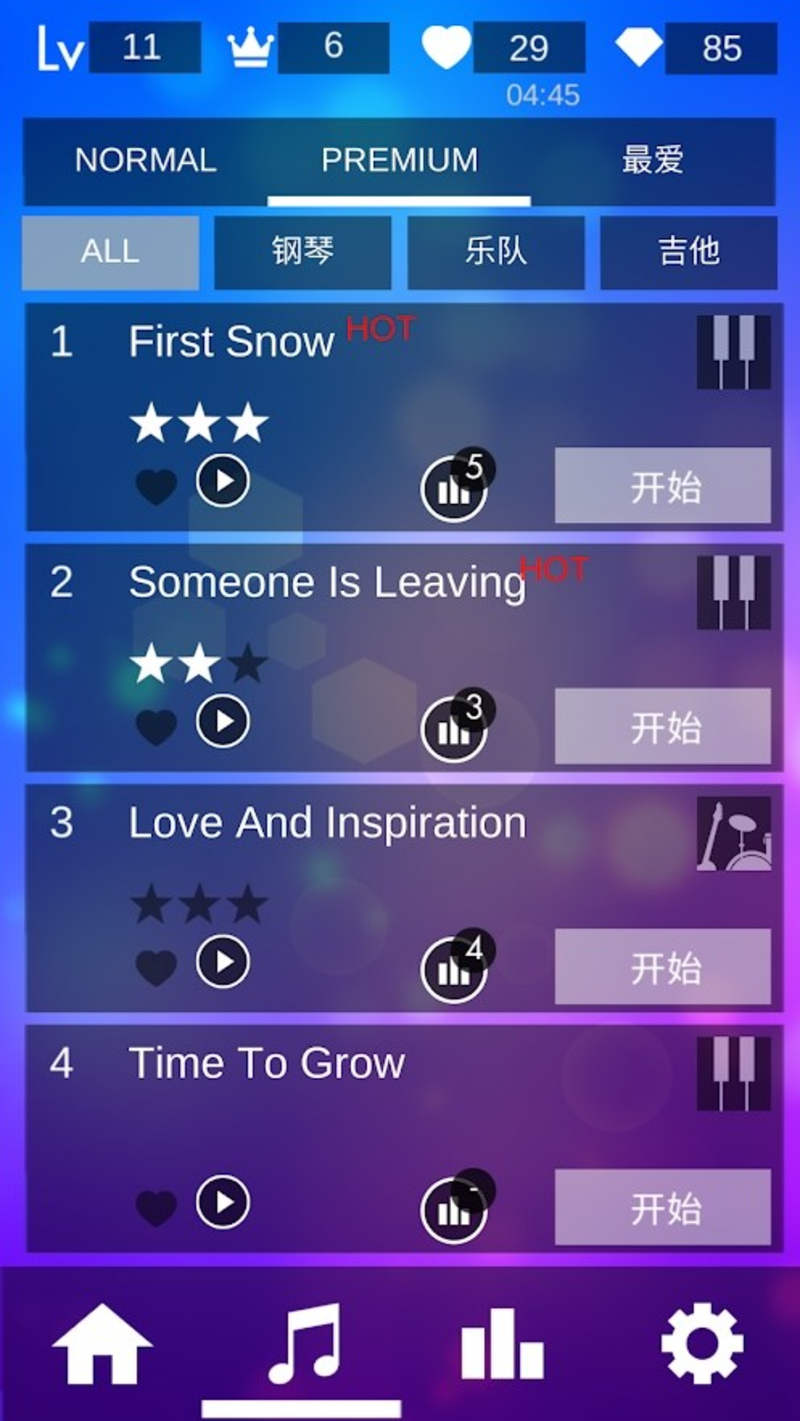Open leaderboard for Love And Inspiration
Screen dimensions: 800x1421
point(454,970)
